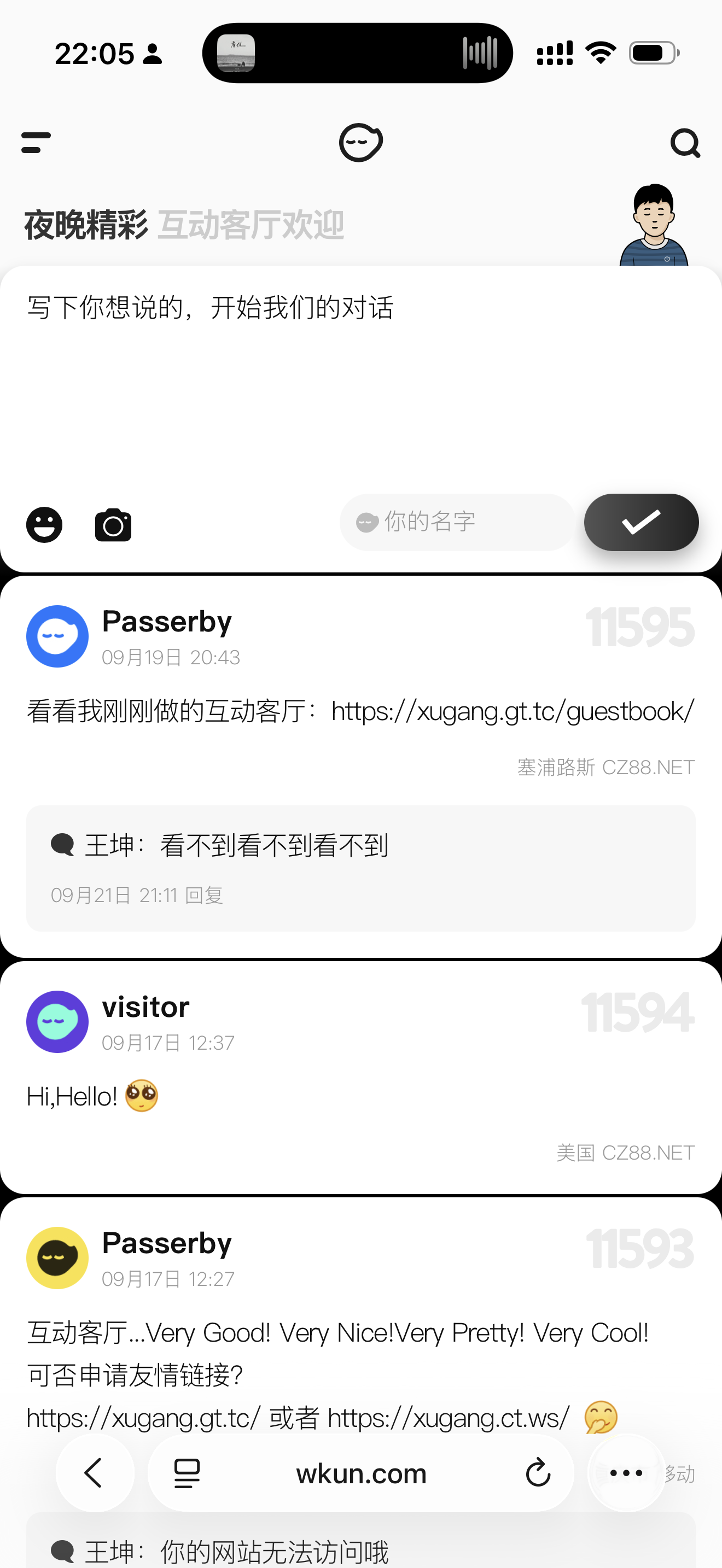
Task: Tap 回复 under 王坤's 看不到 reply
Action: [x=204, y=896]
